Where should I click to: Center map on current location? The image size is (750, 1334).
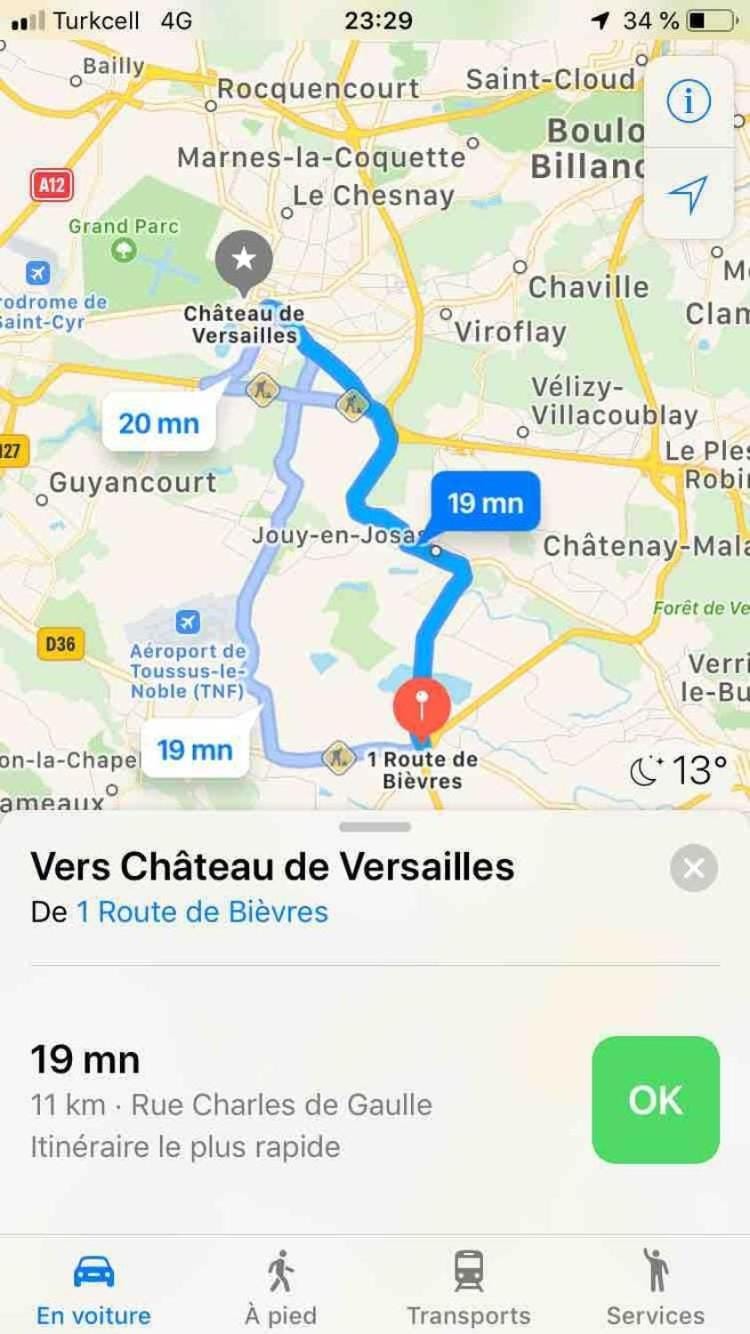point(688,193)
